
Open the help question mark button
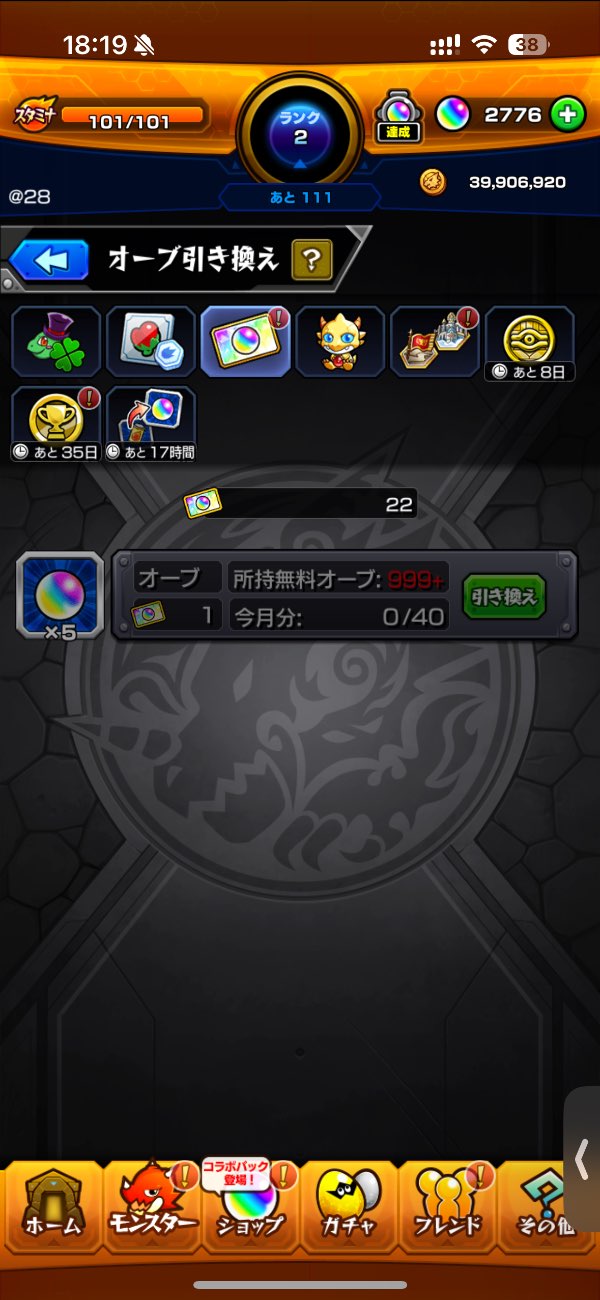(x=312, y=262)
